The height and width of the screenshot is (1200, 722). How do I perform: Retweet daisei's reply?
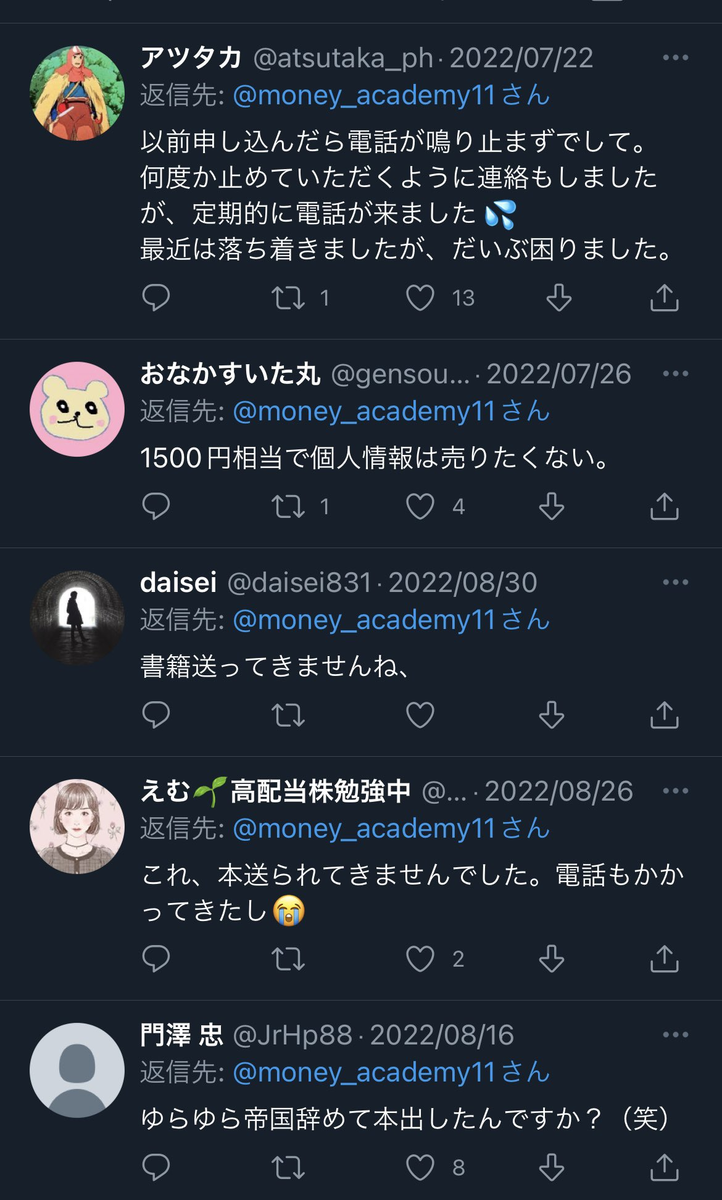click(x=289, y=715)
